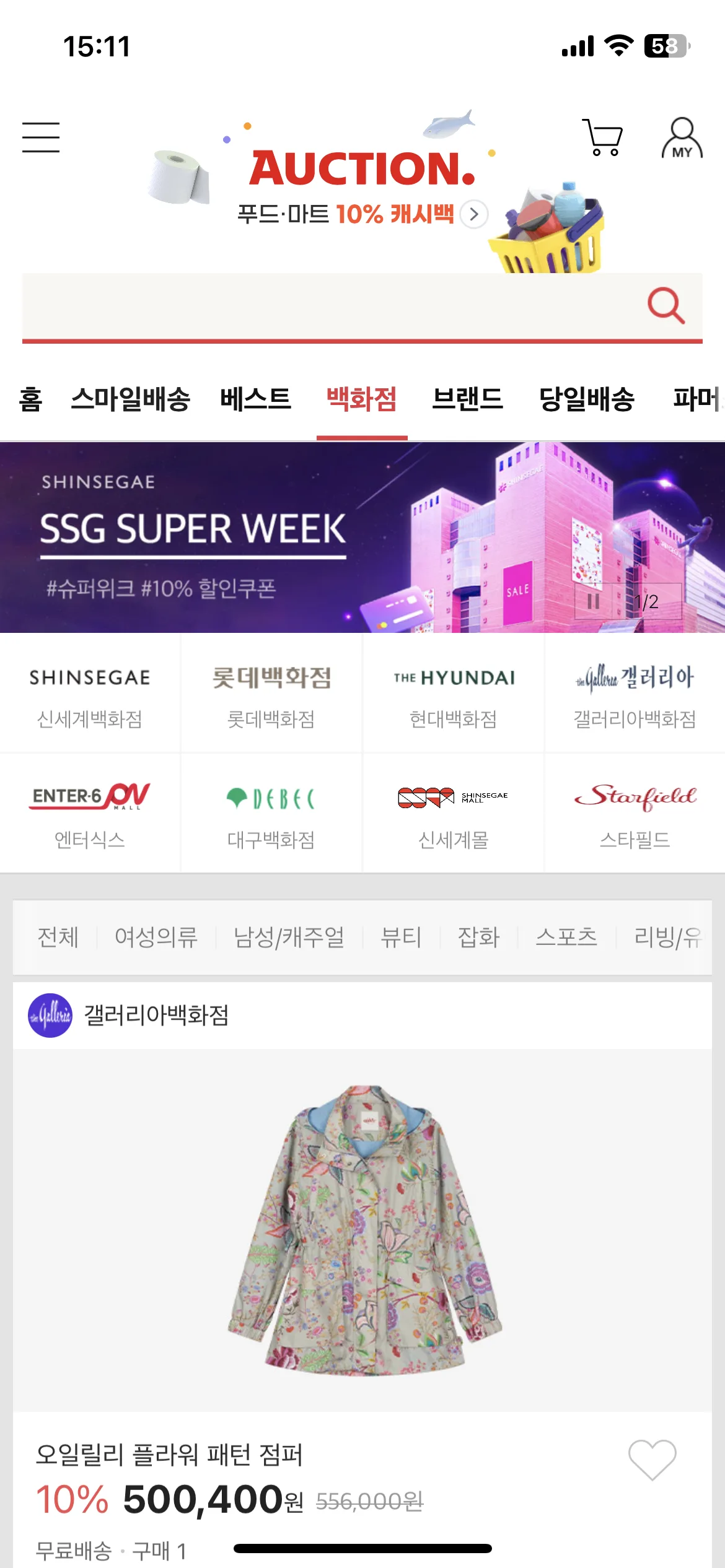Switch to the 베스트 tab

[x=256, y=399]
